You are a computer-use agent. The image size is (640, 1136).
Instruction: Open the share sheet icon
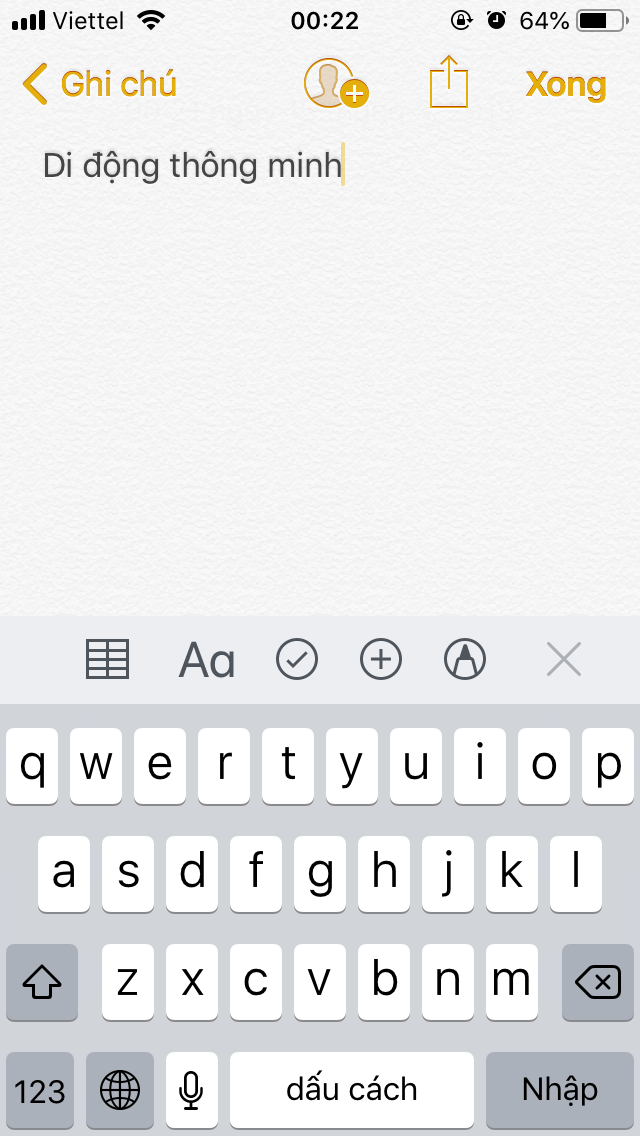(x=449, y=83)
